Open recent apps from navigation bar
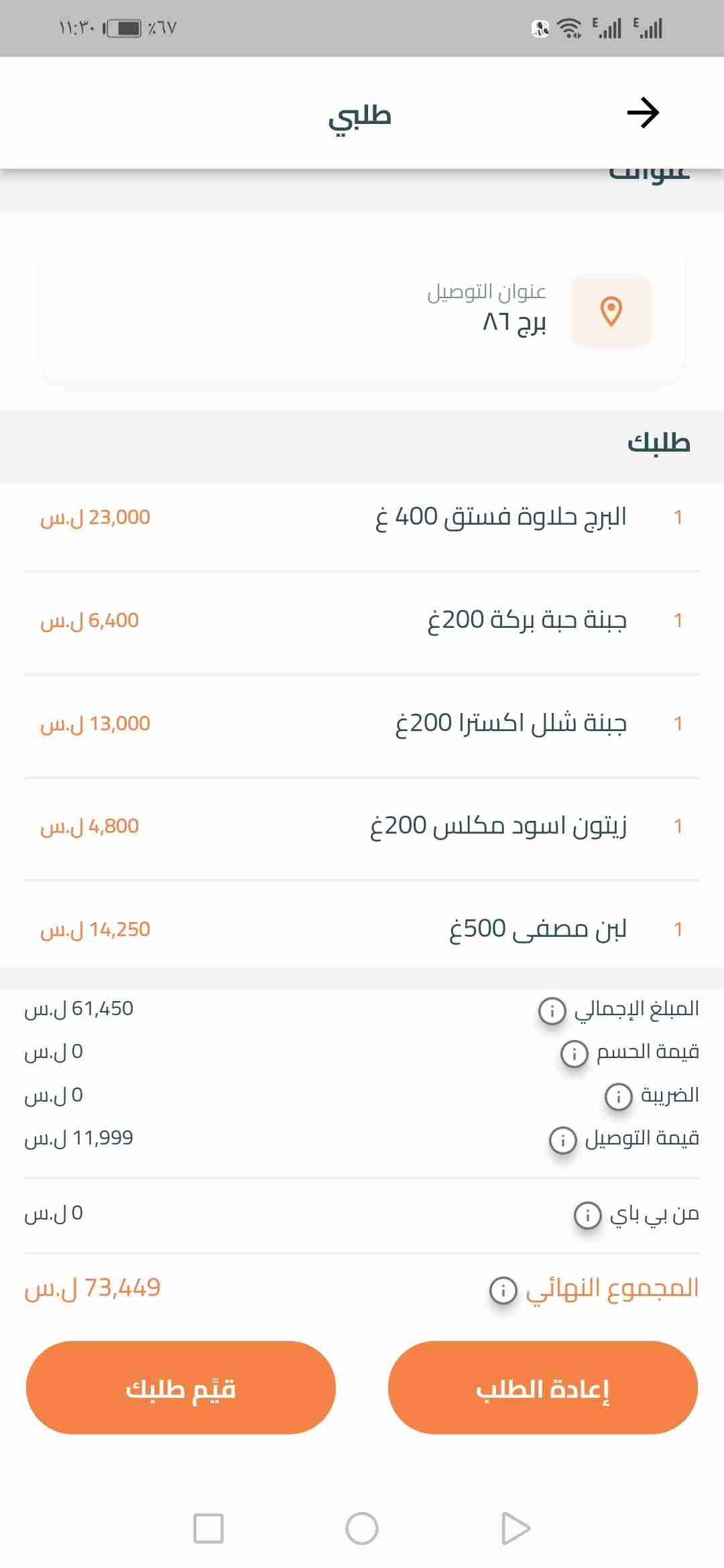The height and width of the screenshot is (1568, 724). (208, 1528)
